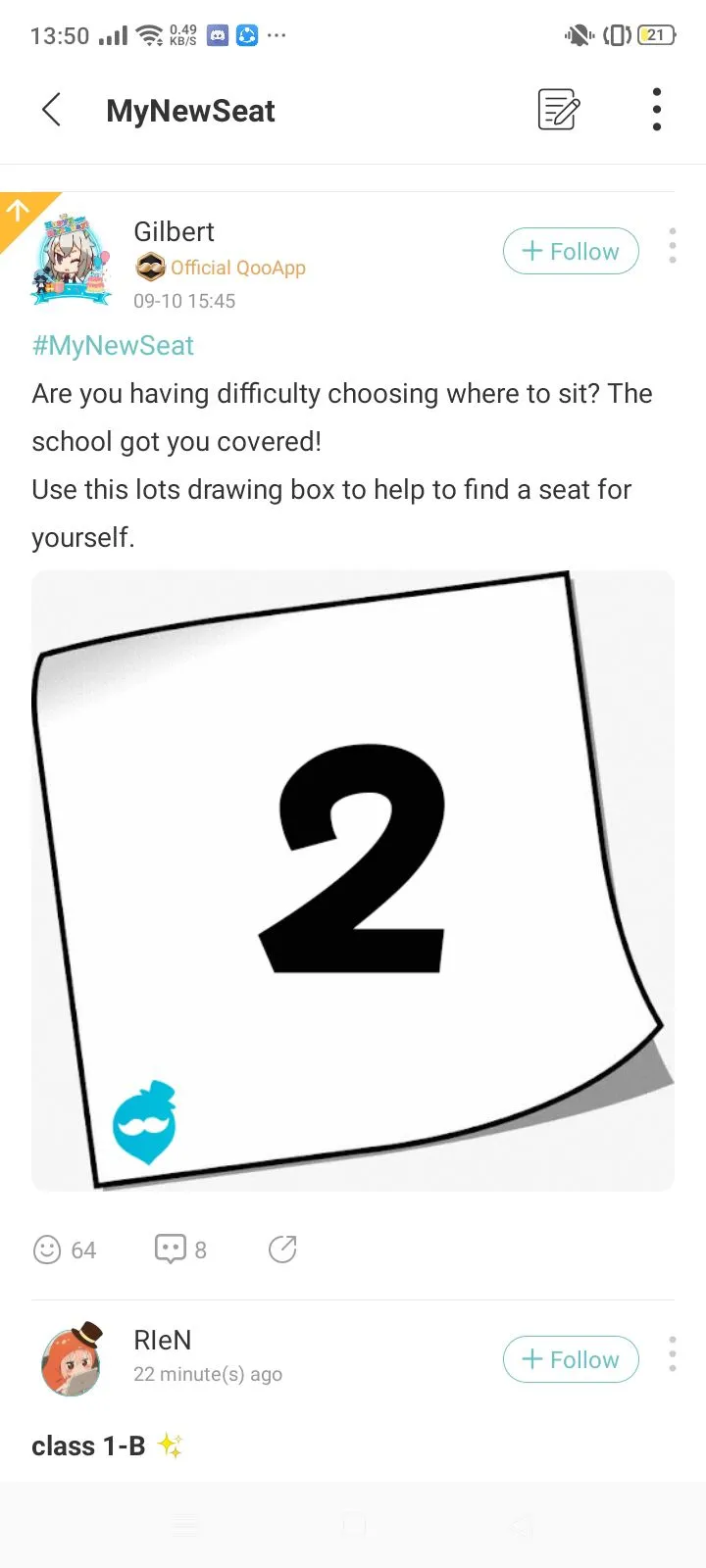
Task: Go back using the header arrow
Action: [52, 110]
